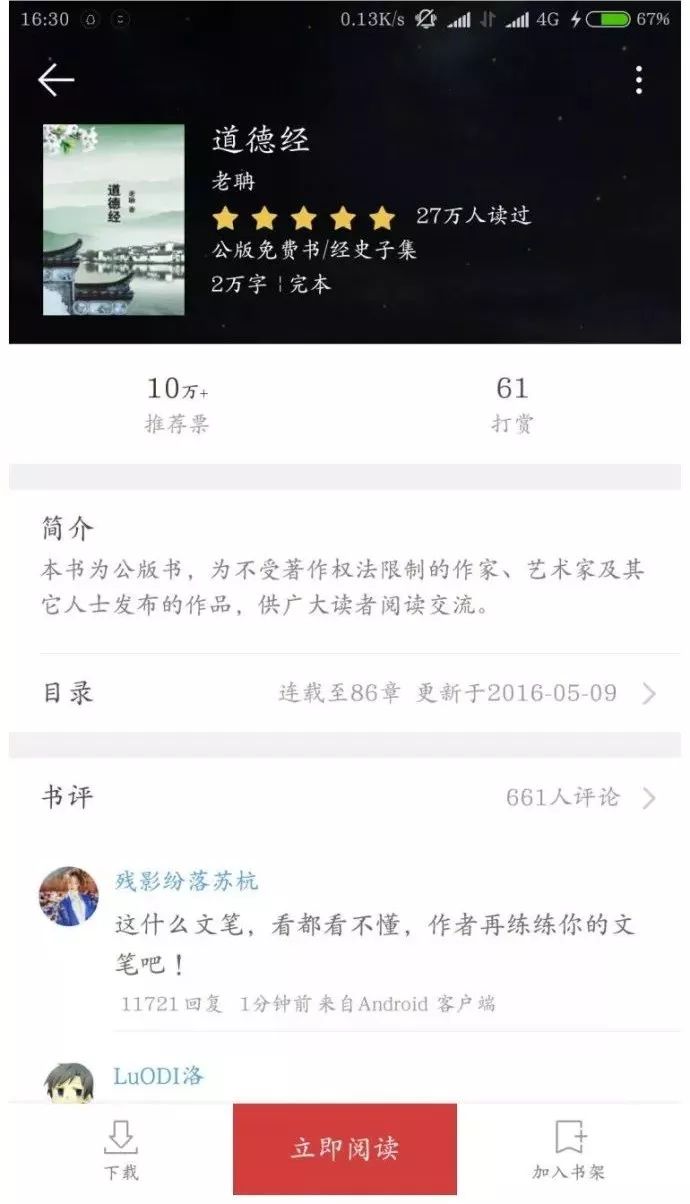Start reading with 立即阅读
Screen dimensions: 690x1204
point(345,1148)
